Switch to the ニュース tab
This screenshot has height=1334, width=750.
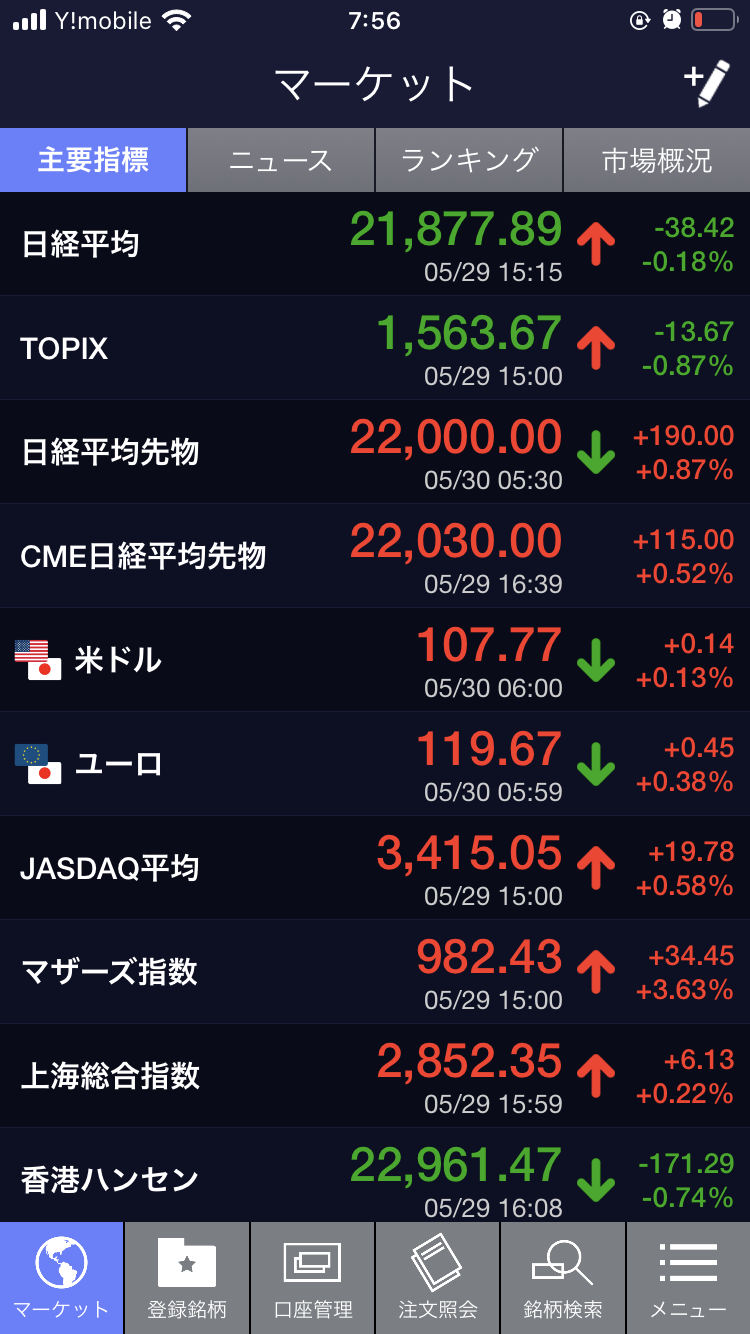tap(281, 160)
